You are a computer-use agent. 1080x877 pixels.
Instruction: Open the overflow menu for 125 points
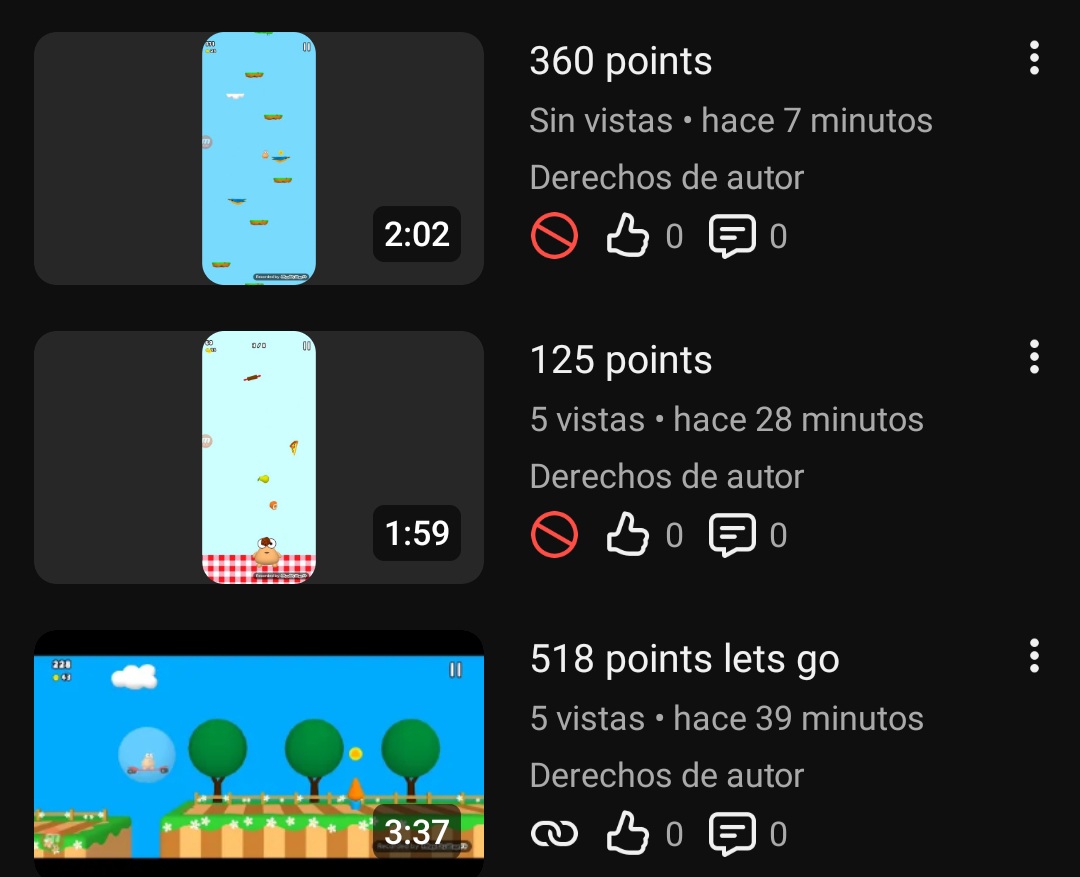tap(1034, 357)
